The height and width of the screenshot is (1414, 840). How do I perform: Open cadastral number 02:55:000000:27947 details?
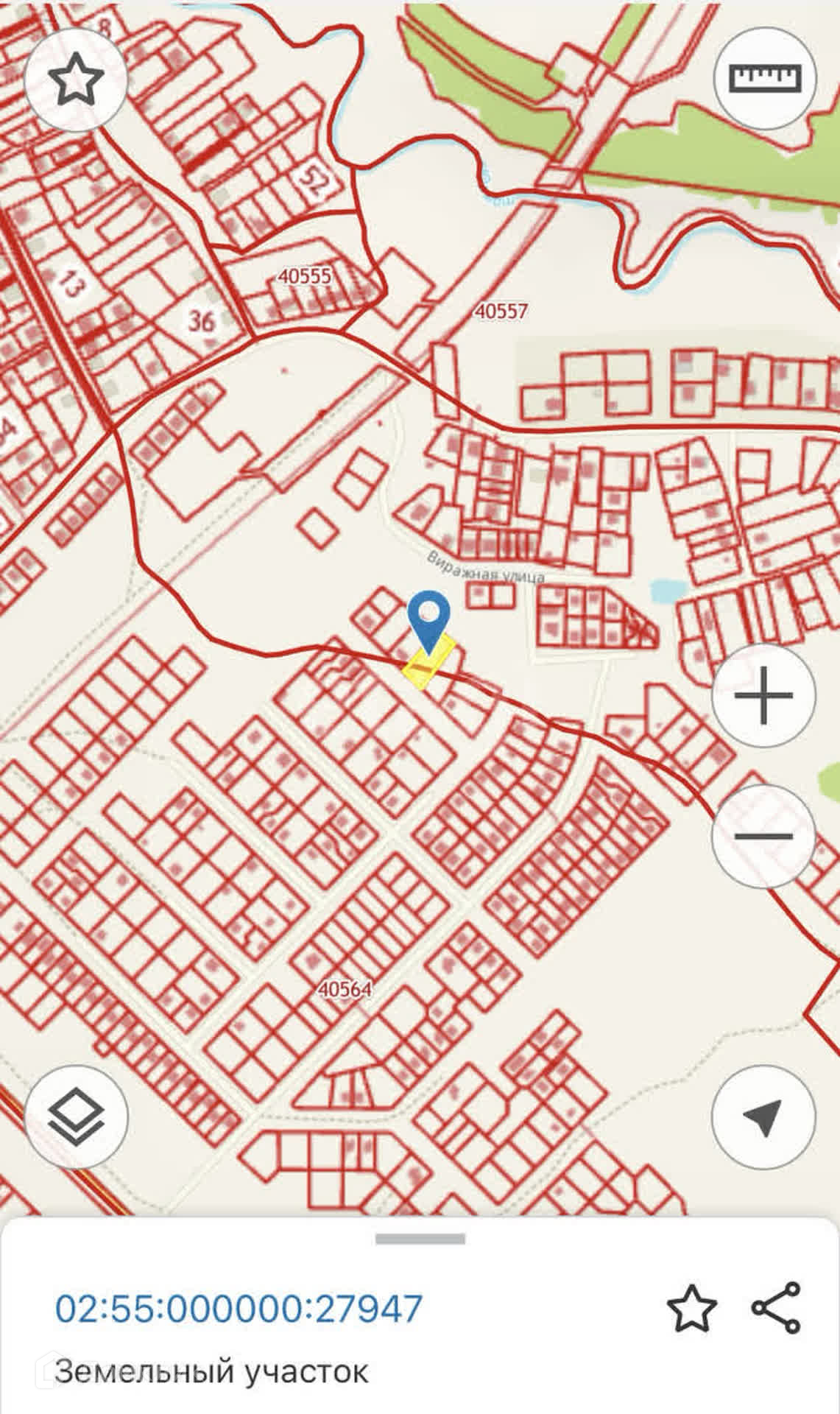tap(239, 1308)
